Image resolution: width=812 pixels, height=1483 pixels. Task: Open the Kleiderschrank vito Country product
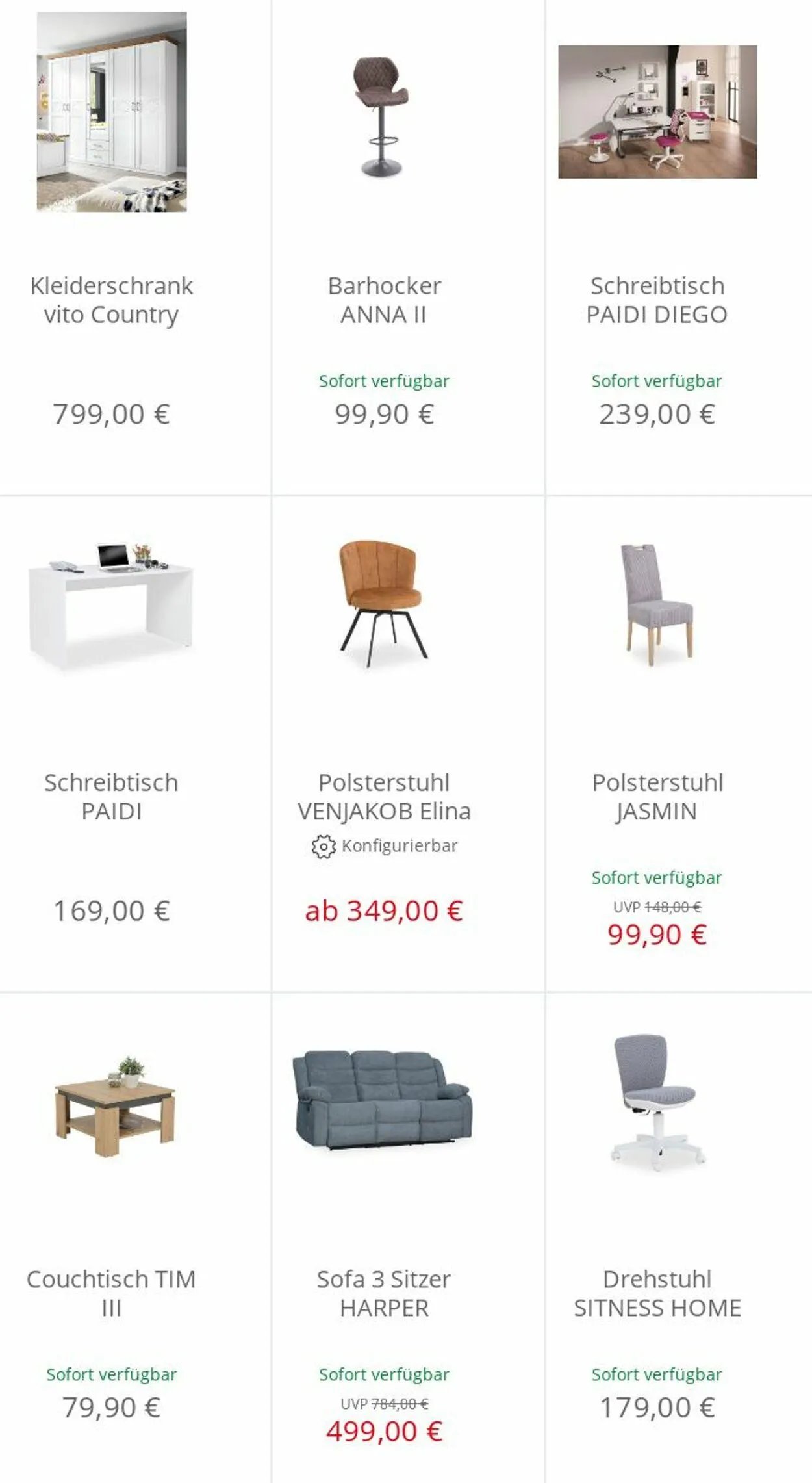tap(112, 300)
